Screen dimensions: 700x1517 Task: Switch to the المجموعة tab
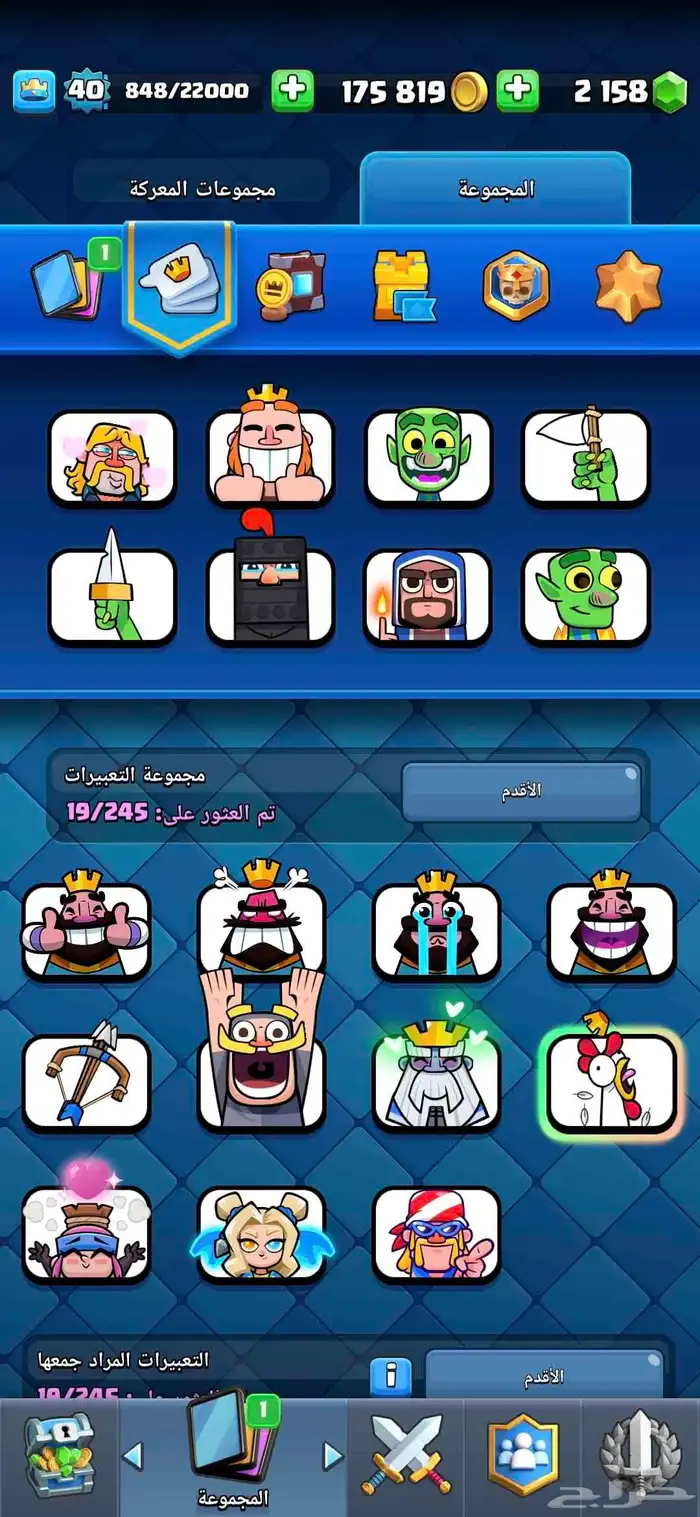click(496, 188)
